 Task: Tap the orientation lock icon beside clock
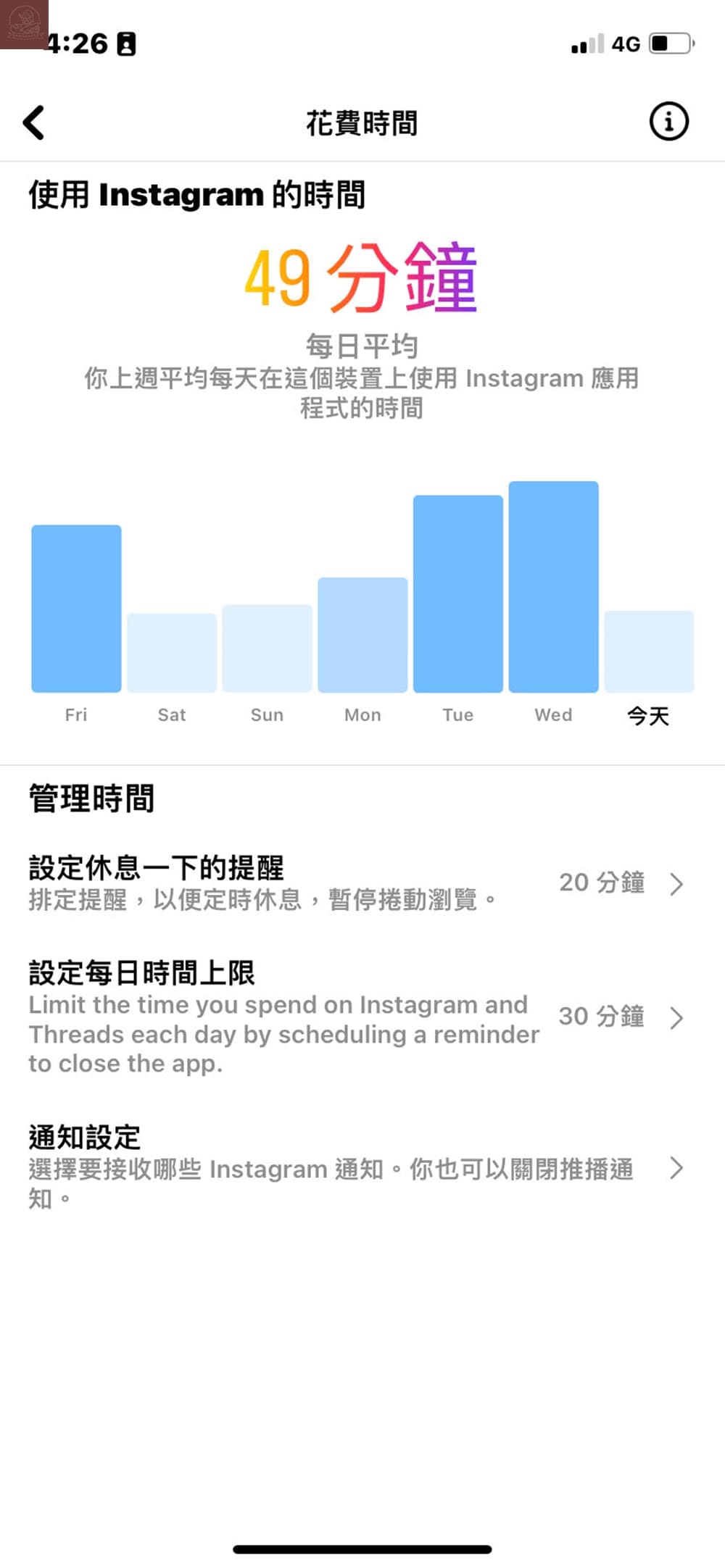pos(128,45)
